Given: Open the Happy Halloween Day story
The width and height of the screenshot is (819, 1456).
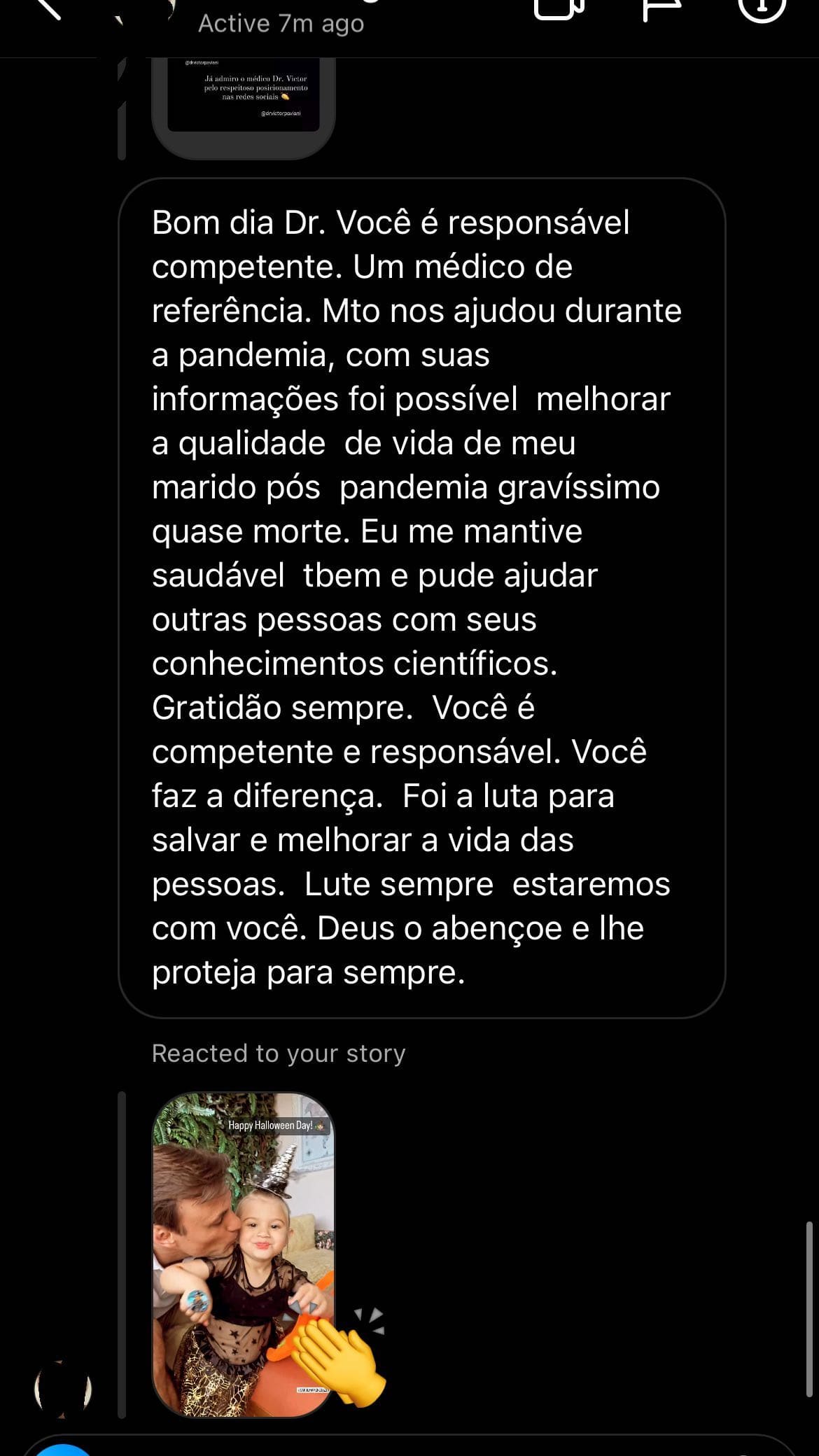Looking at the screenshot, I should coord(243,1254).
